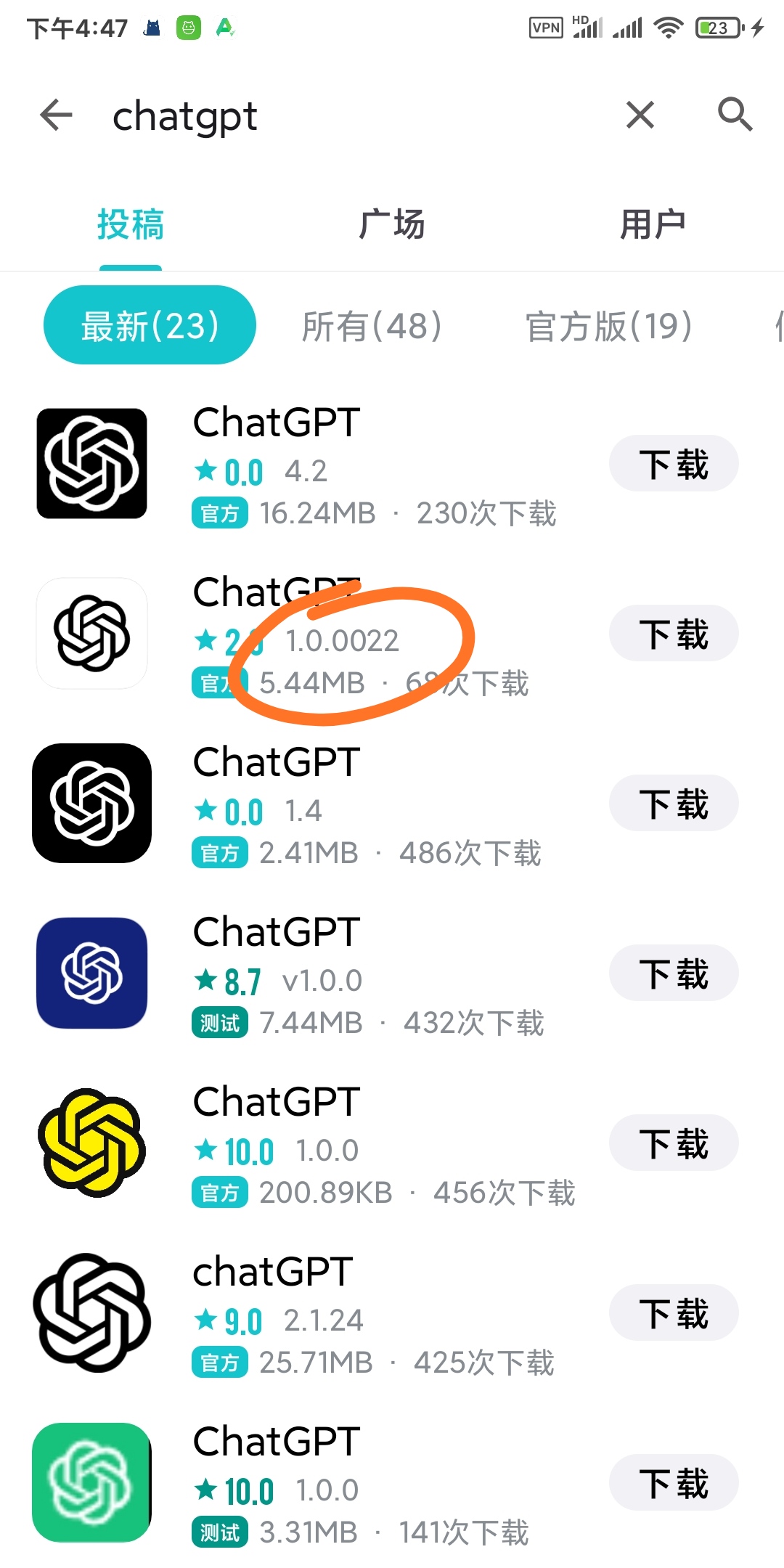
Task: Tap the magnifier search icon
Action: click(x=735, y=115)
